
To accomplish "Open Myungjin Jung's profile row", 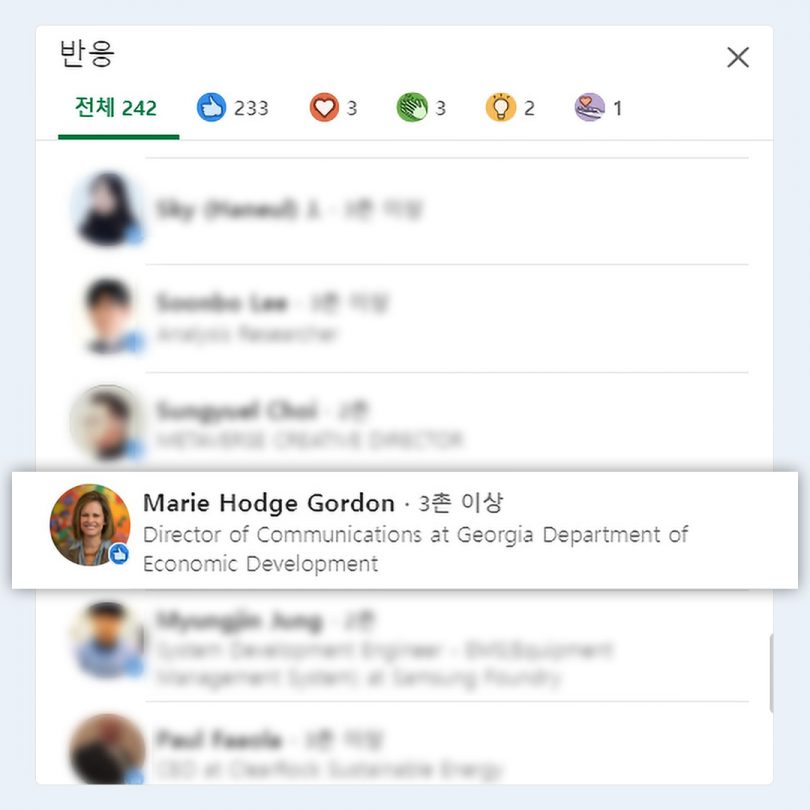I will (x=240, y=621).
